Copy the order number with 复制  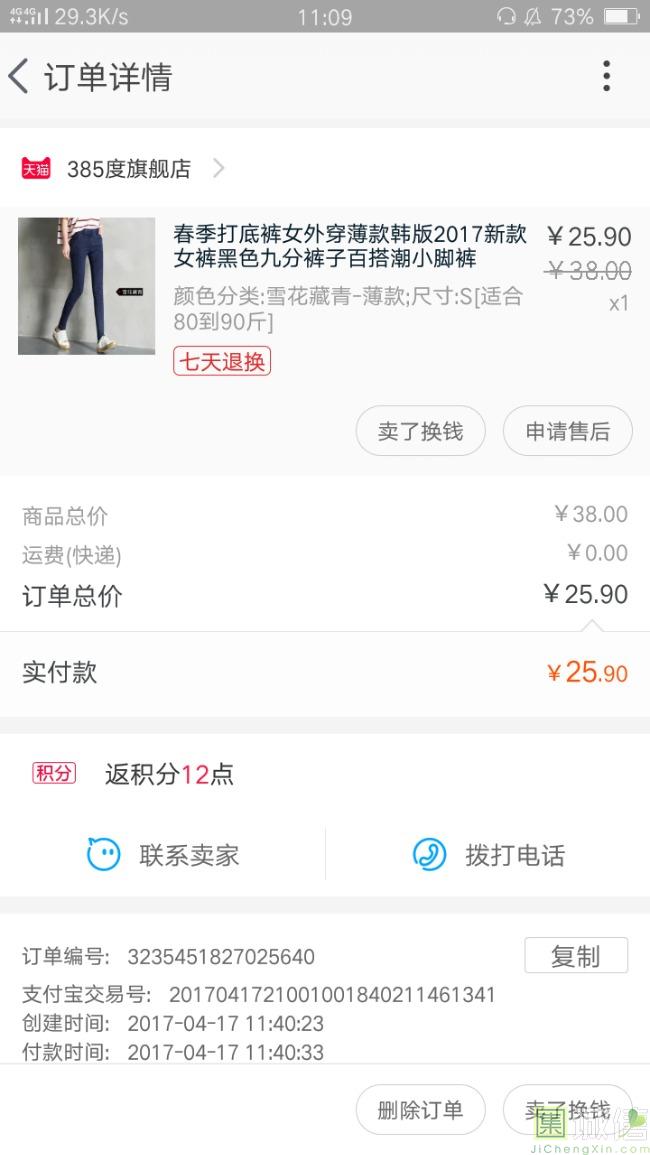(575, 955)
